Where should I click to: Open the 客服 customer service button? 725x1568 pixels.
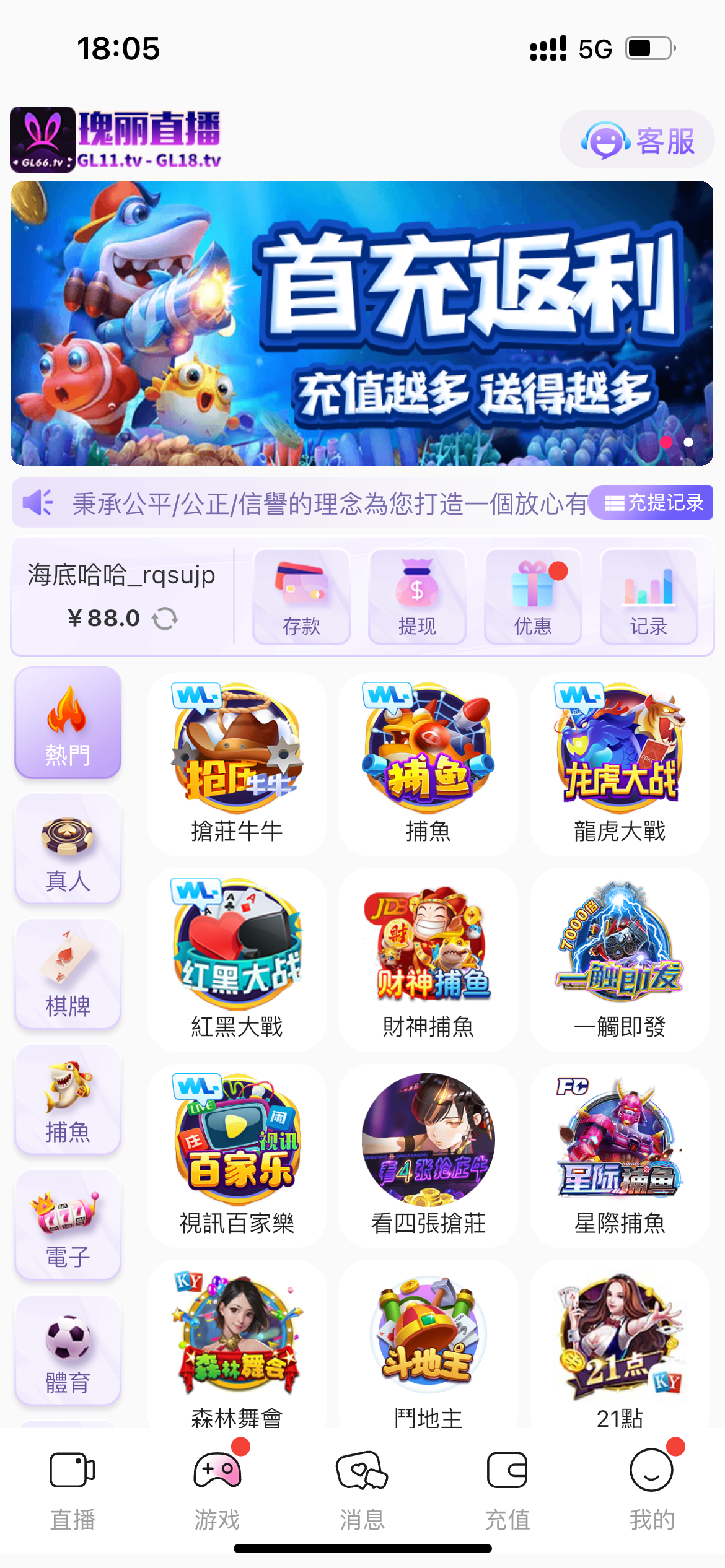pyautogui.click(x=637, y=140)
